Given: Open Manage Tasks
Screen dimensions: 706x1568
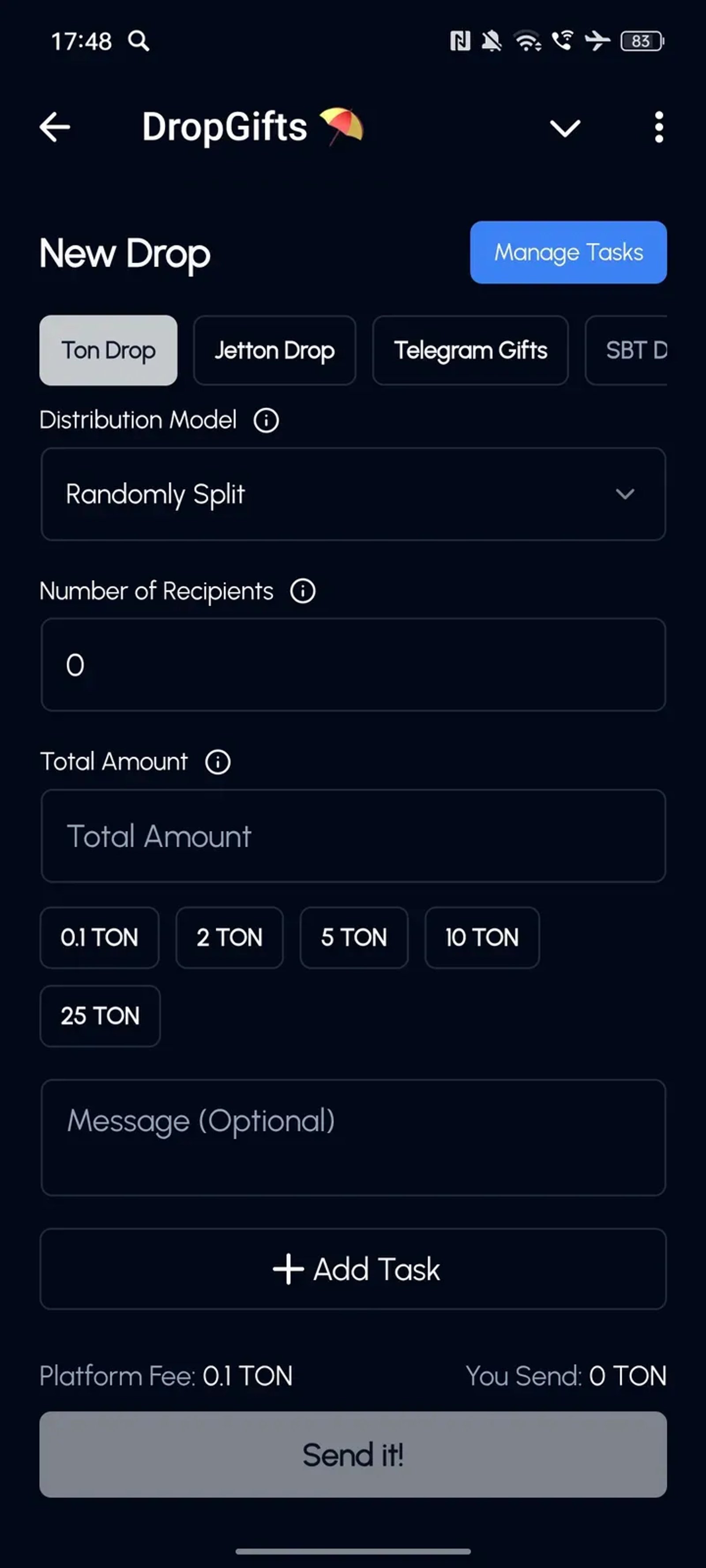Looking at the screenshot, I should [567, 252].
